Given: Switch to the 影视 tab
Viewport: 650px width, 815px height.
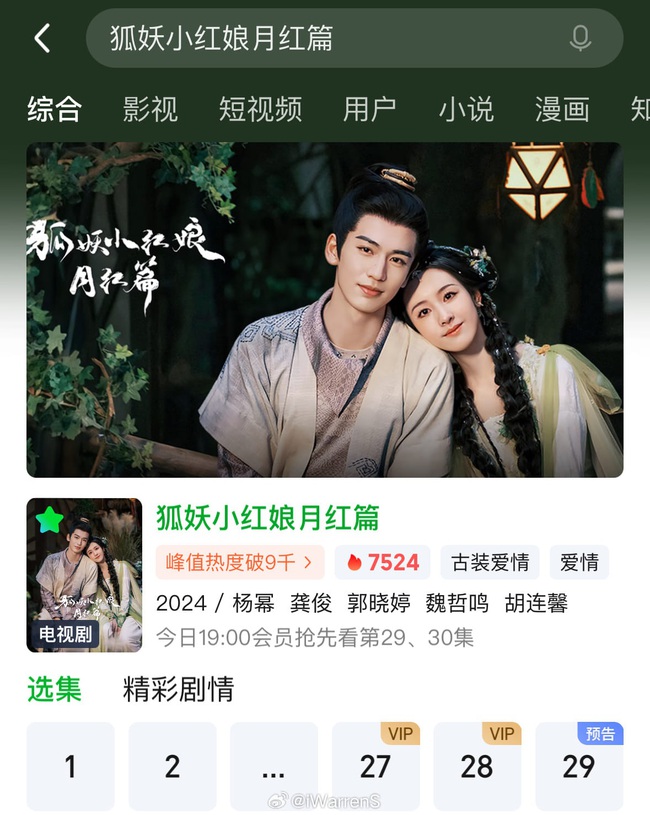Looking at the screenshot, I should tap(150, 109).
